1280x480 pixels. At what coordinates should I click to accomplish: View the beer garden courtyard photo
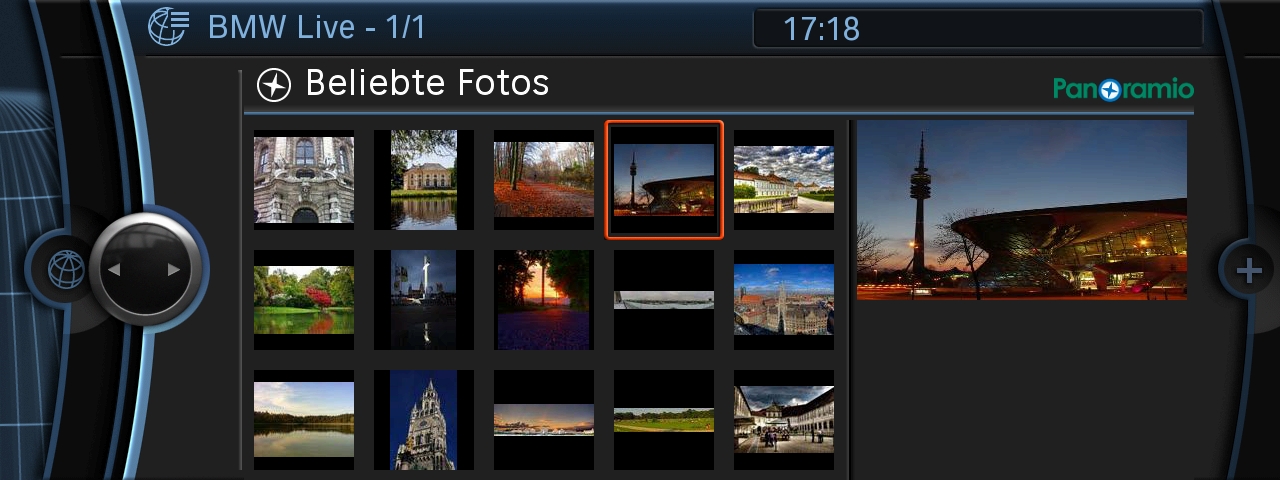click(x=784, y=420)
